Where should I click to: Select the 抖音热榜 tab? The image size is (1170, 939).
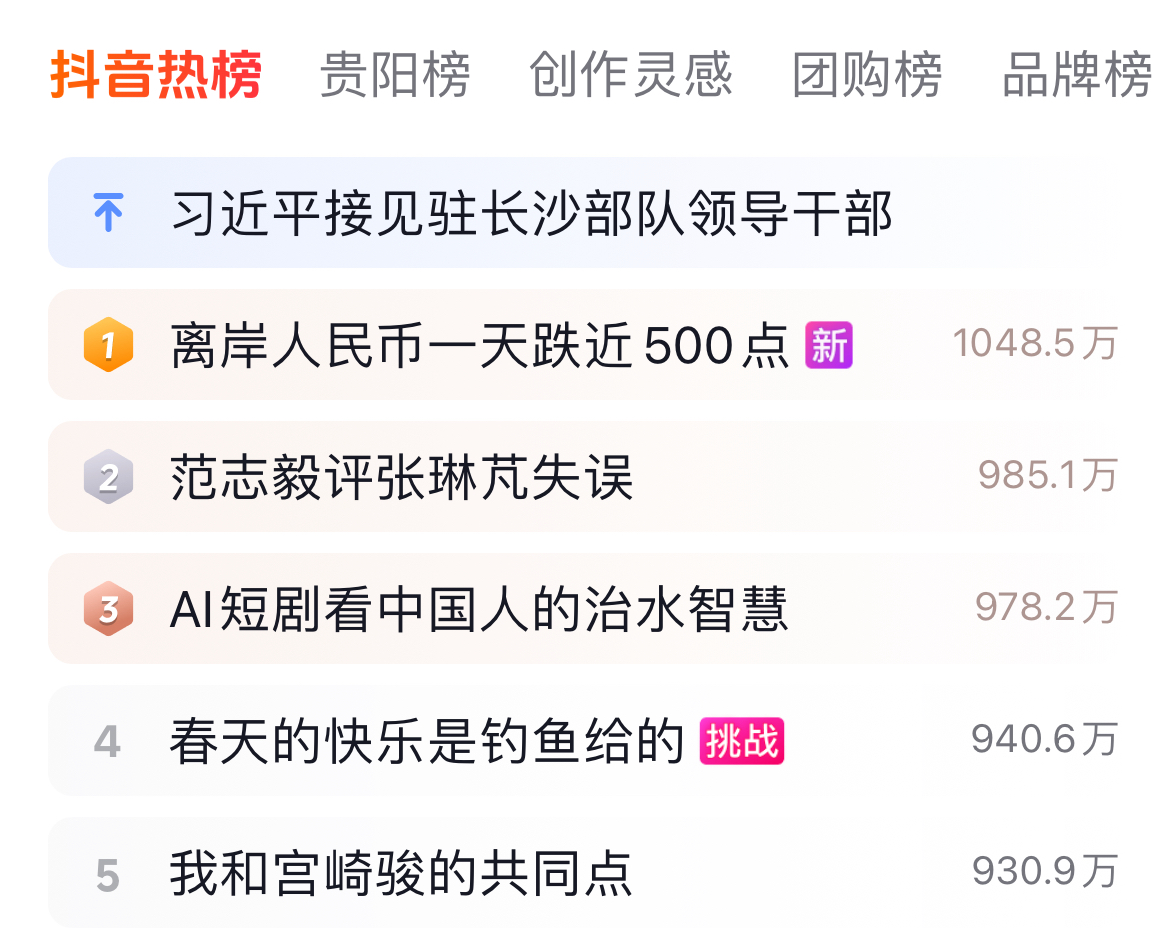click(156, 75)
